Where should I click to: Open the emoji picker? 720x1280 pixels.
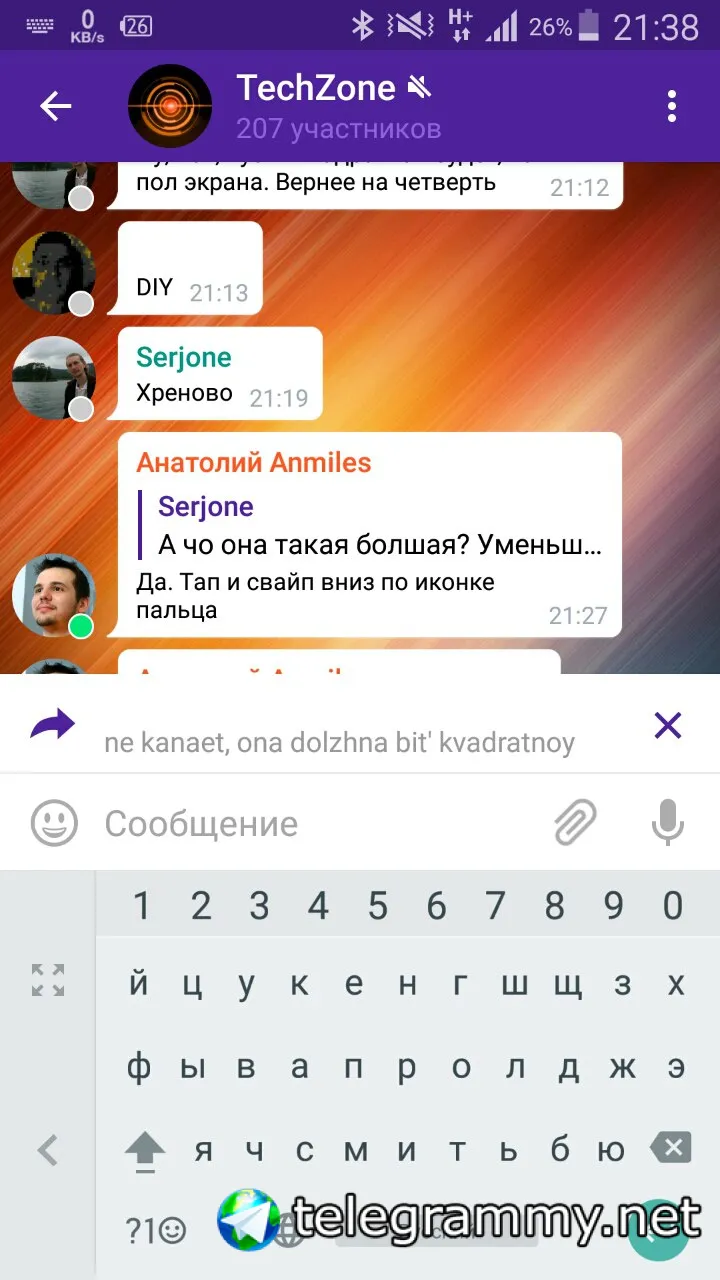pyautogui.click(x=54, y=823)
